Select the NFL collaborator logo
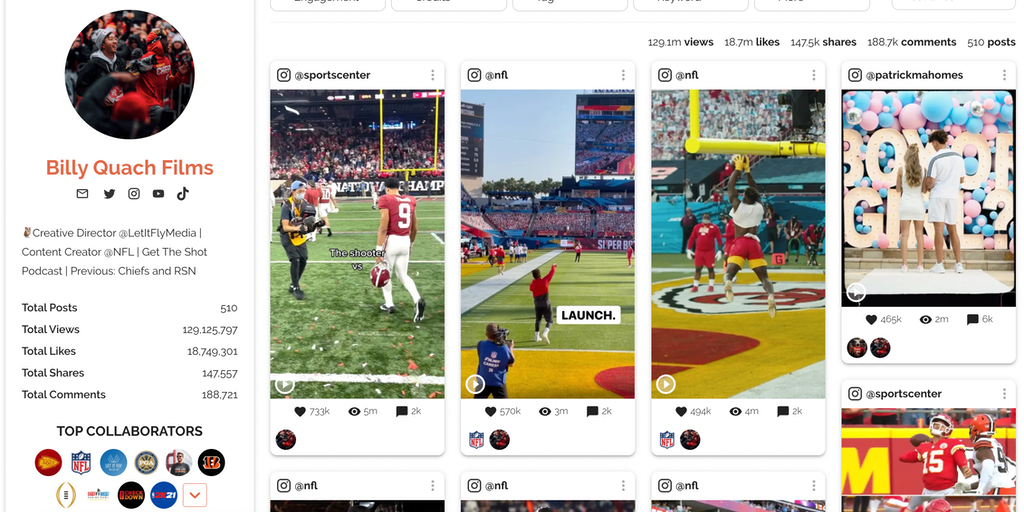Screen dimensions: 1024x512 [x=80, y=462]
